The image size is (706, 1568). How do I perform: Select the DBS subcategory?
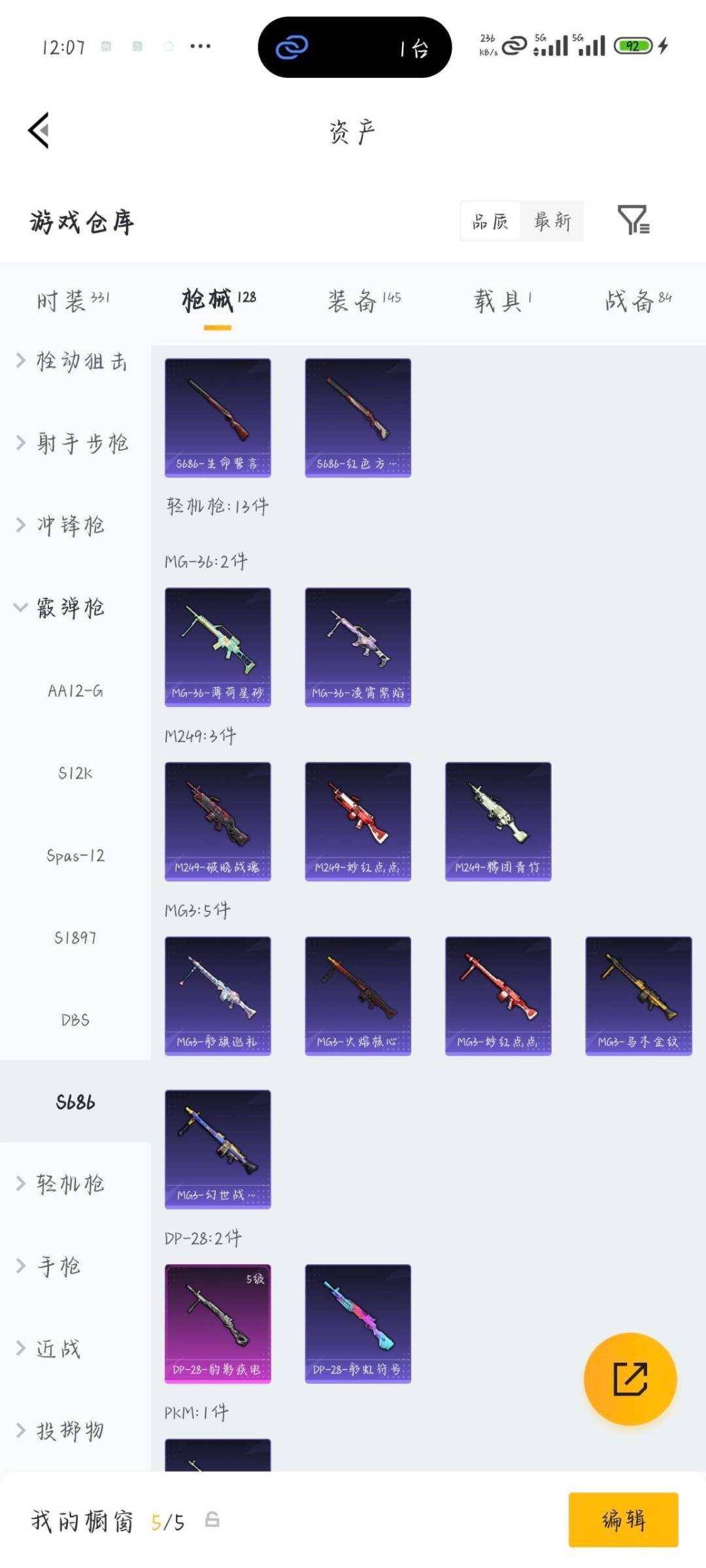pyautogui.click(x=73, y=1019)
